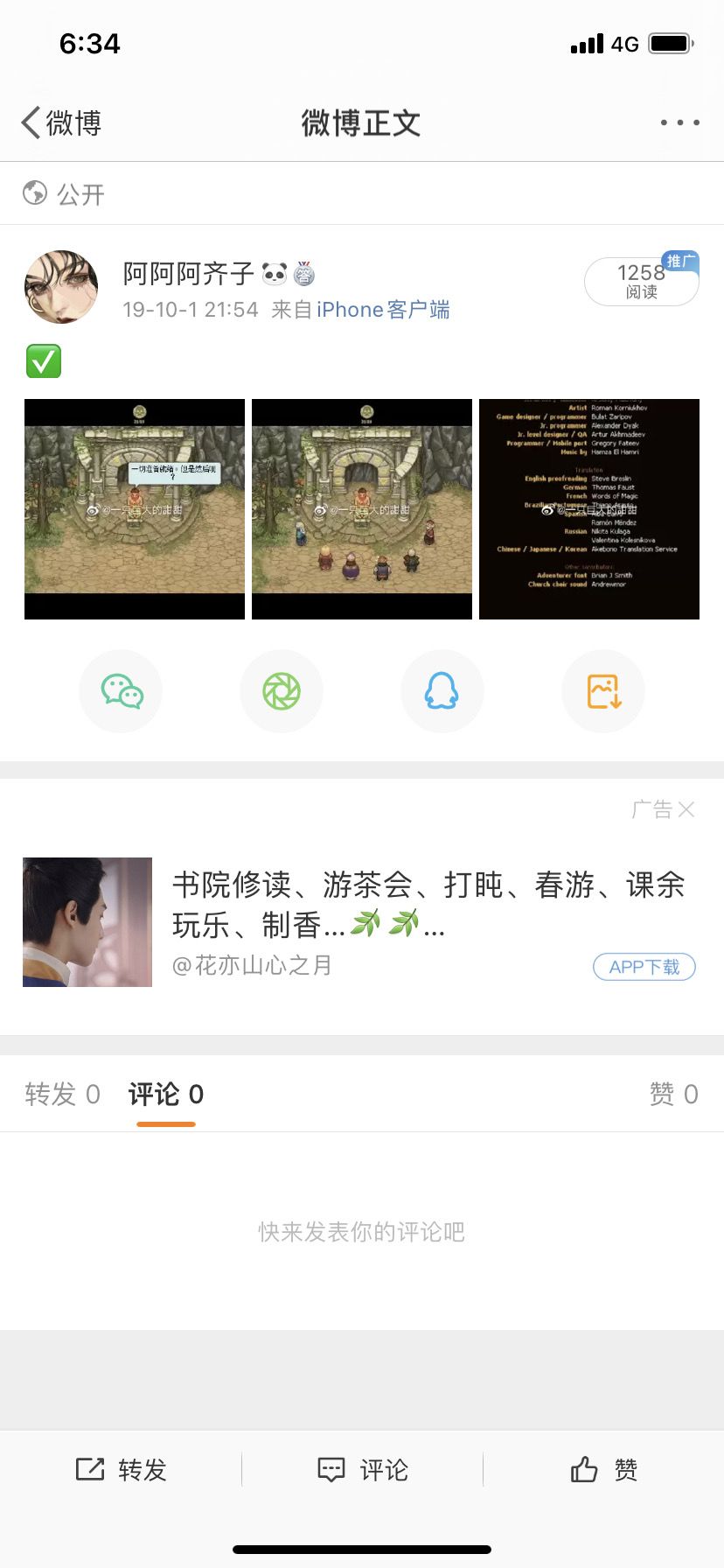Repost via the bottom 转发 button

(121, 1469)
